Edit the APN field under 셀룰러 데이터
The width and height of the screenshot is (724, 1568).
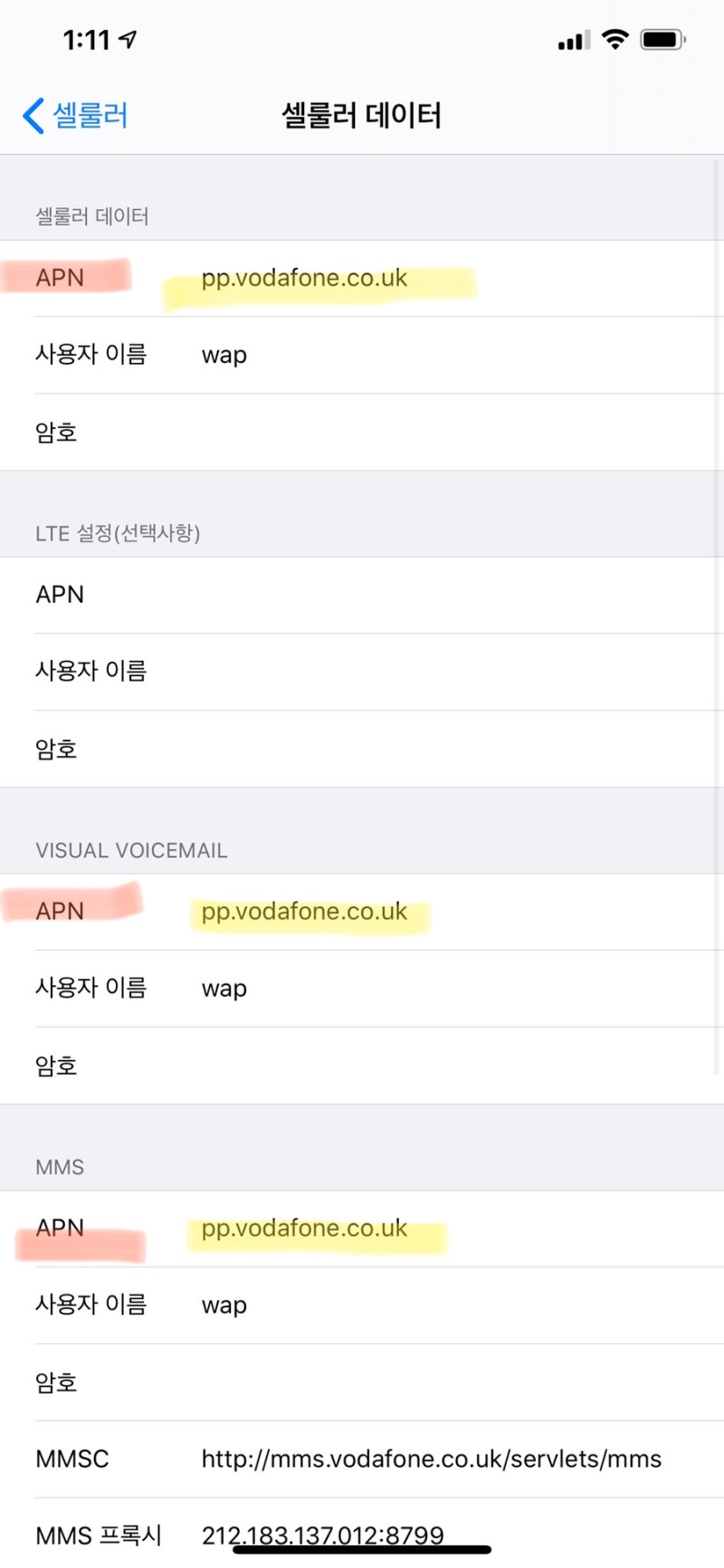tap(362, 278)
